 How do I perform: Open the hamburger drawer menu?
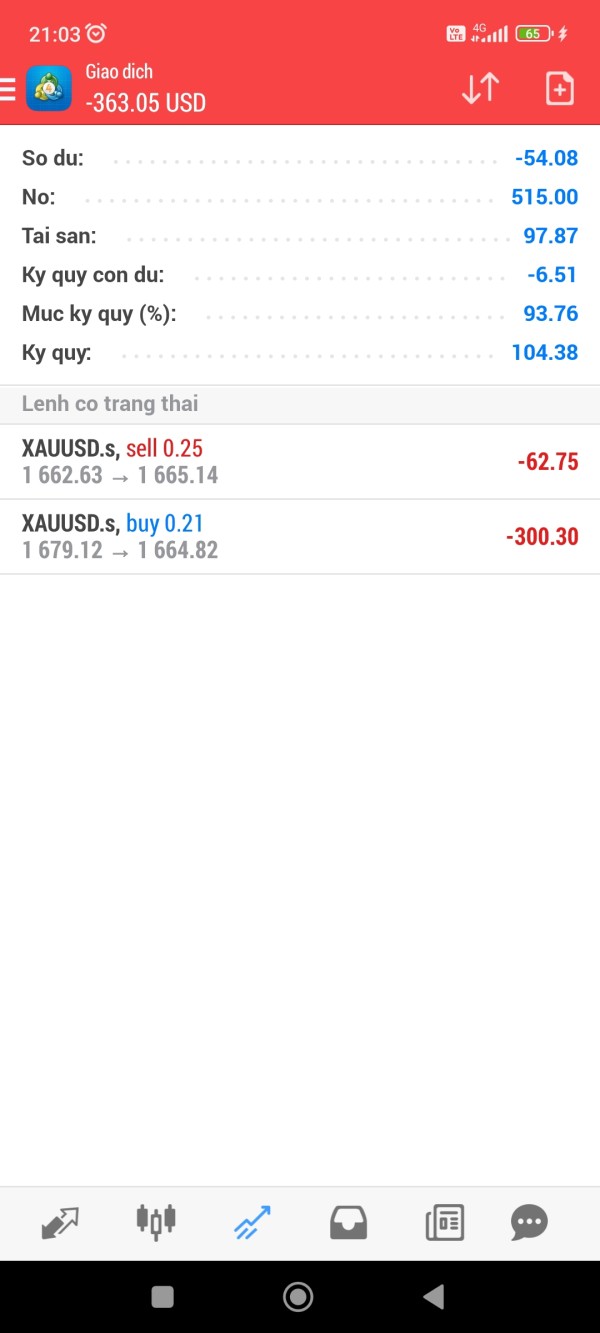[7, 88]
